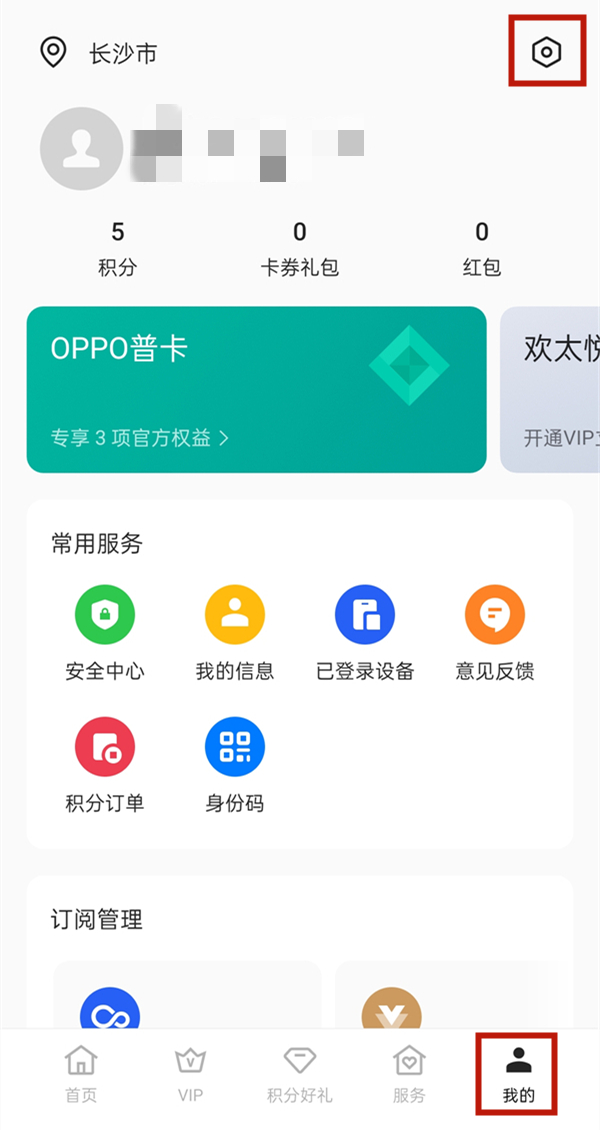This screenshot has width=600, height=1130.
Task: Change the location 长沙市
Action: coord(99,53)
